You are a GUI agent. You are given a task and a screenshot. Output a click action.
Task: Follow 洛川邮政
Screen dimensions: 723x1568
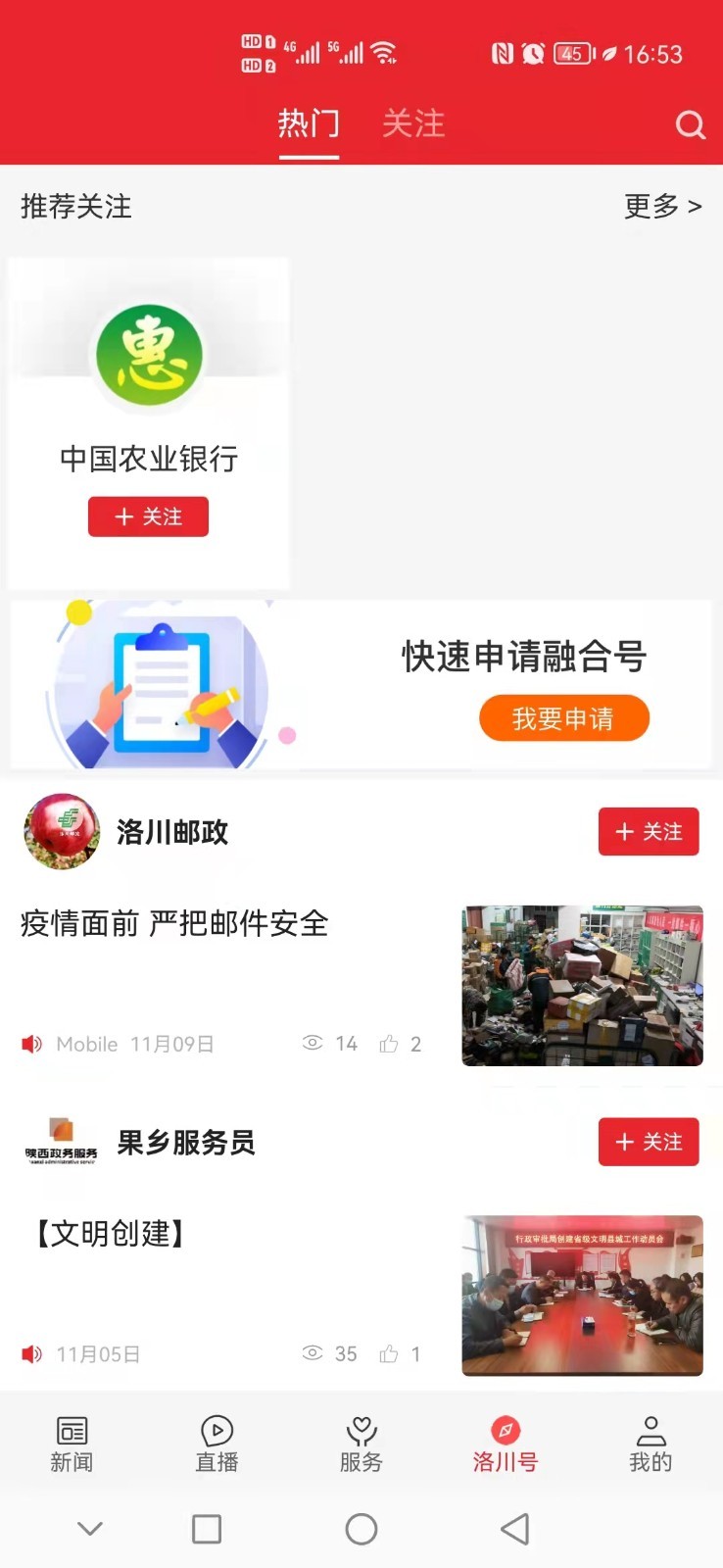click(648, 832)
